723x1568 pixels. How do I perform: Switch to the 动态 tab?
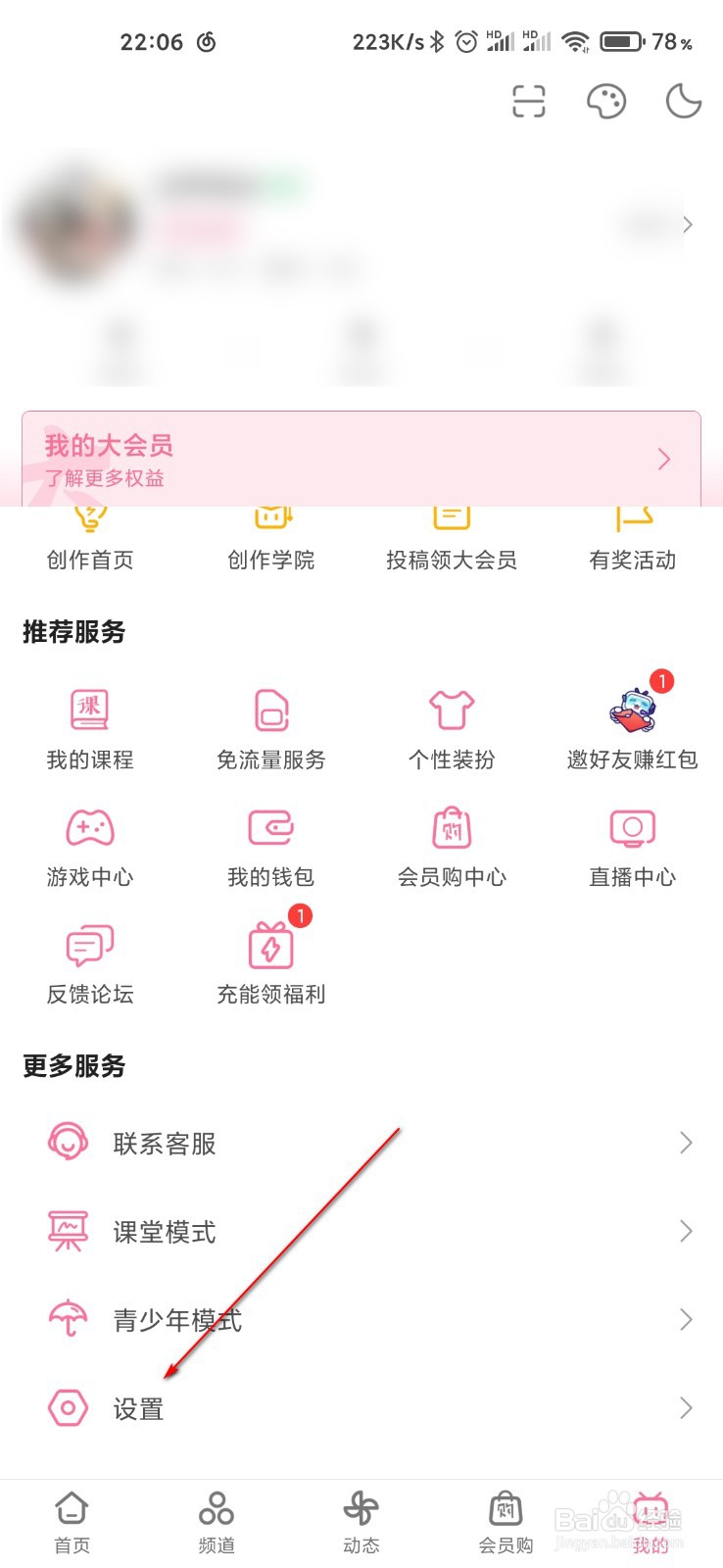tap(361, 1519)
